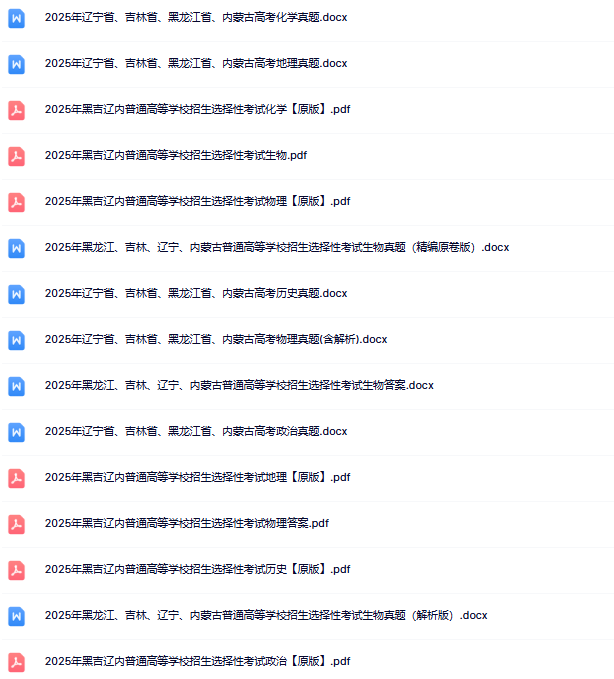Open 选择性考试历史【原版】.pdf
The height and width of the screenshot is (679, 614).
[x=198, y=569]
